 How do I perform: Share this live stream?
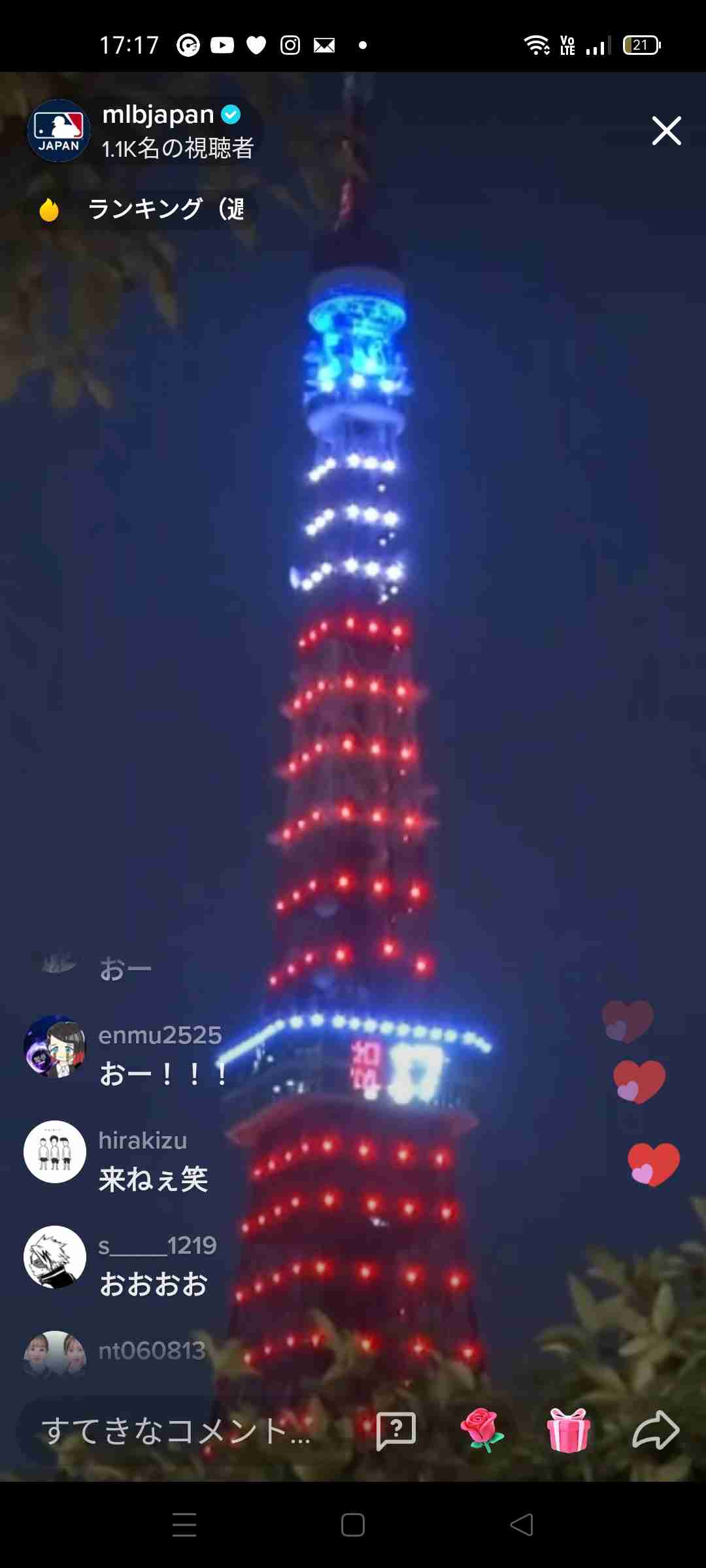click(x=656, y=1429)
